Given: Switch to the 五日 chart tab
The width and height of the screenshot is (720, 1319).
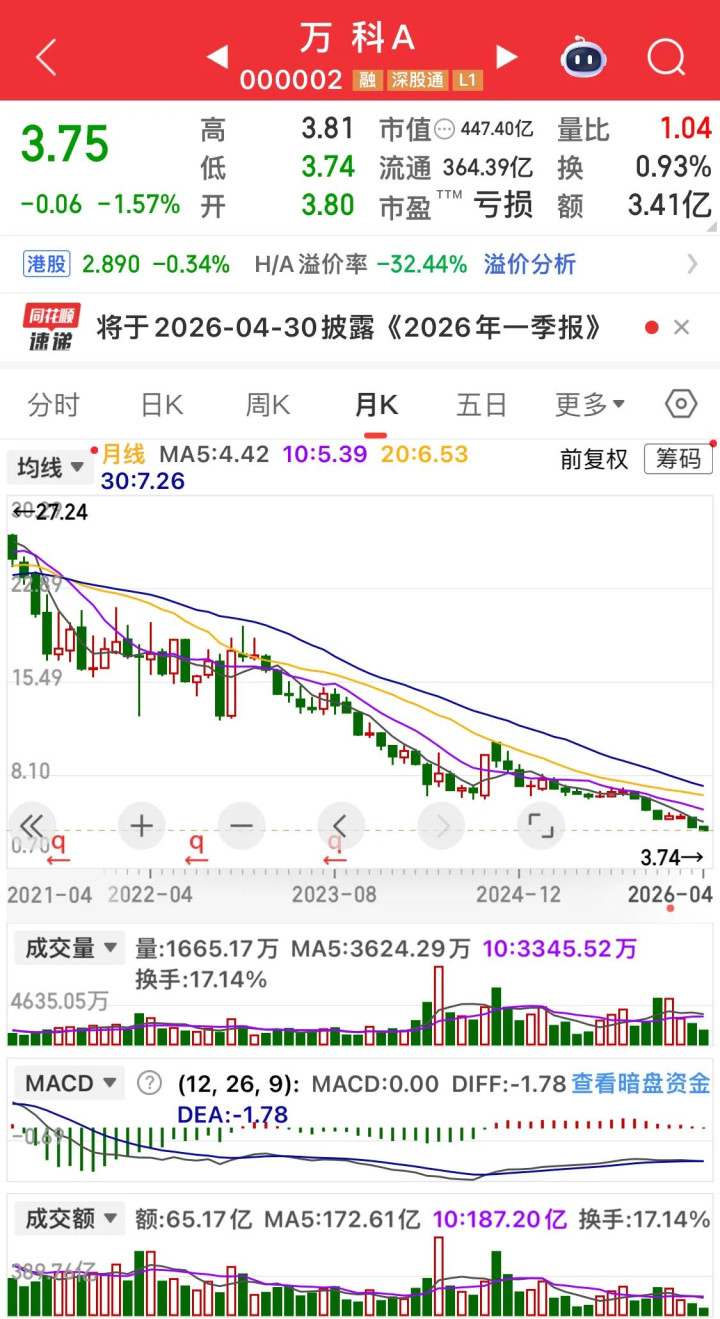Looking at the screenshot, I should tap(481, 405).
